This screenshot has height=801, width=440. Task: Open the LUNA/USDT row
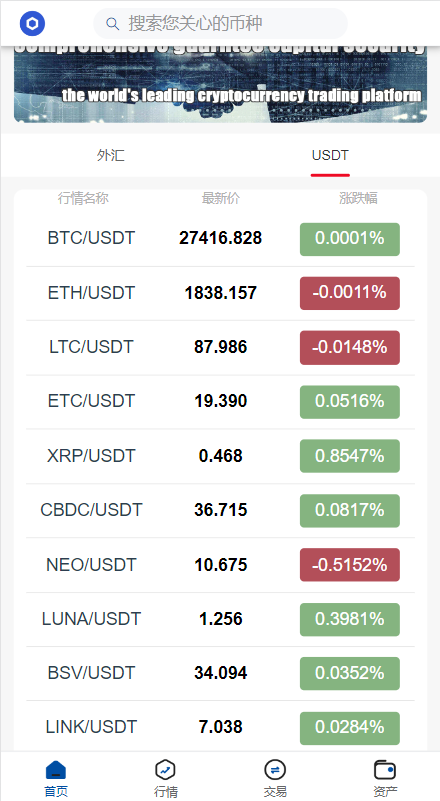tap(220, 619)
